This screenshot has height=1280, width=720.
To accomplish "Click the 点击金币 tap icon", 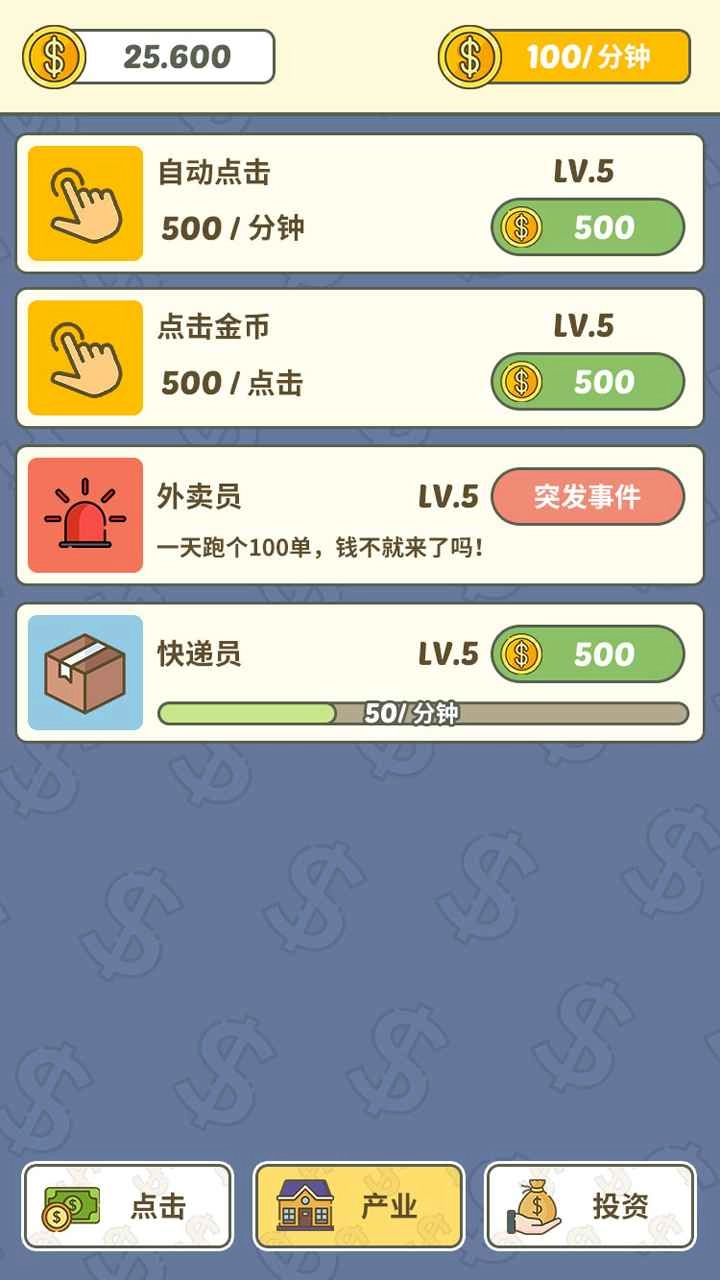I will pos(85,356).
